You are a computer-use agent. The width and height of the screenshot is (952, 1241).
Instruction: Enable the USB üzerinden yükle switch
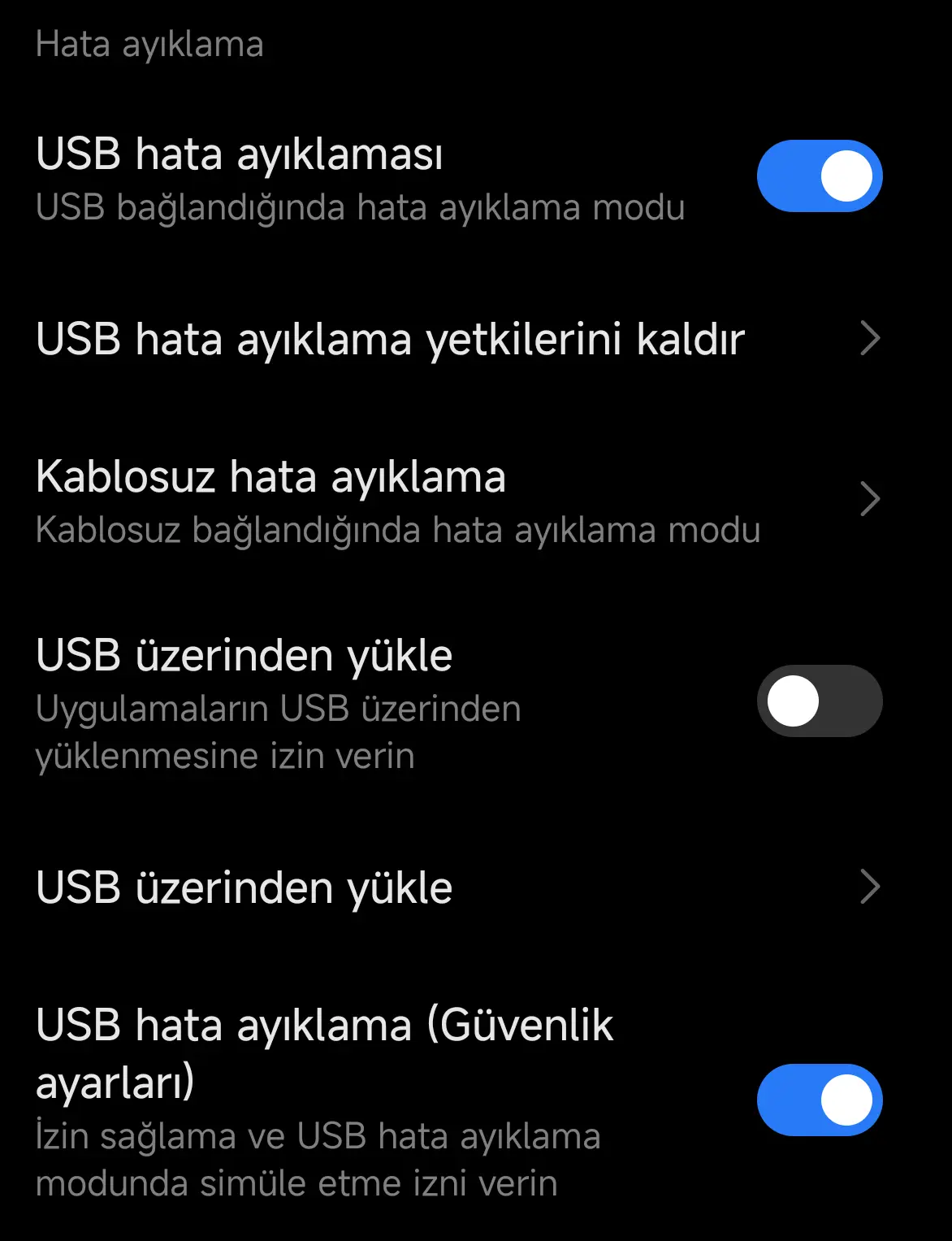point(820,701)
